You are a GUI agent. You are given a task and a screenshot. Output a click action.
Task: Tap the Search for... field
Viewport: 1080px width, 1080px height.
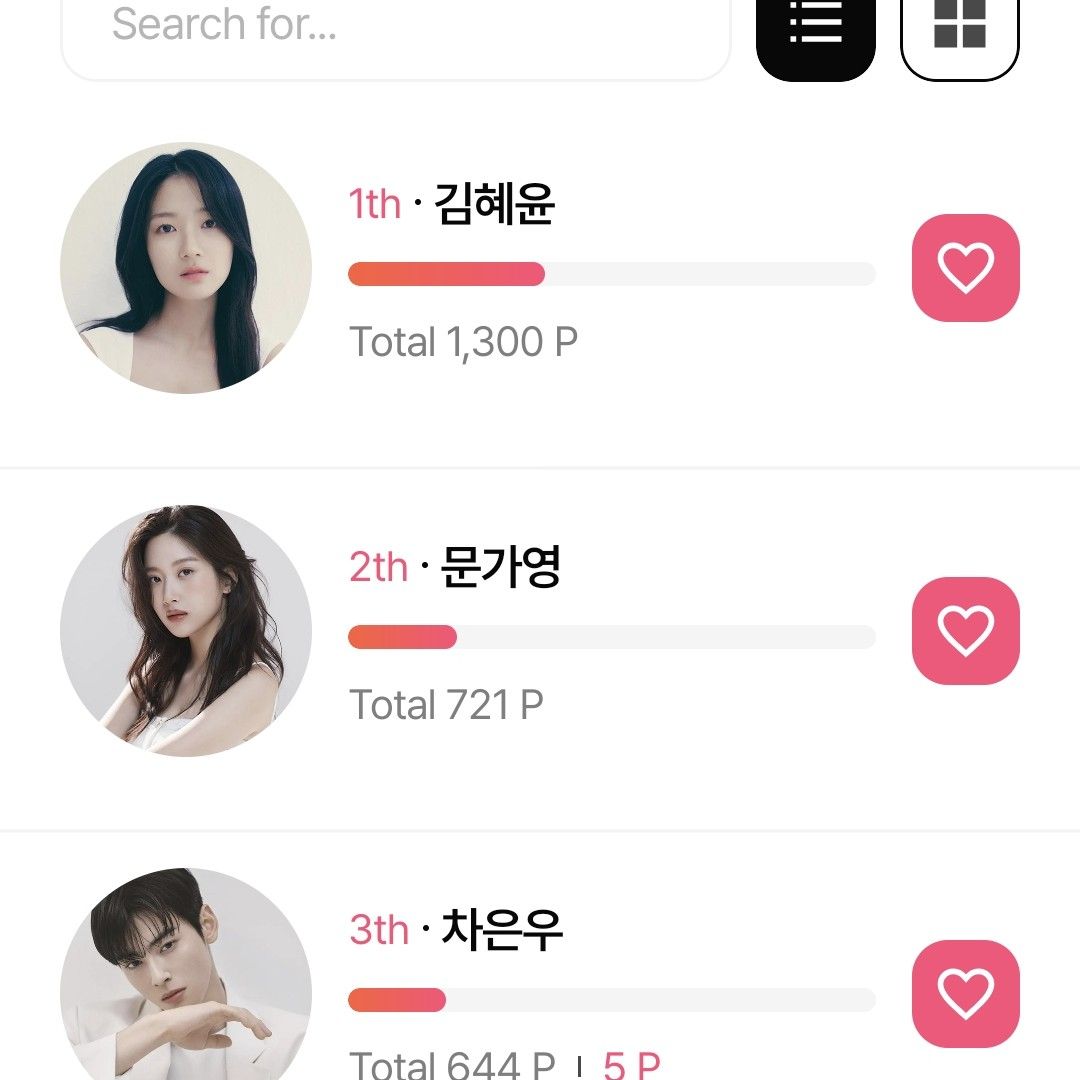[395, 28]
